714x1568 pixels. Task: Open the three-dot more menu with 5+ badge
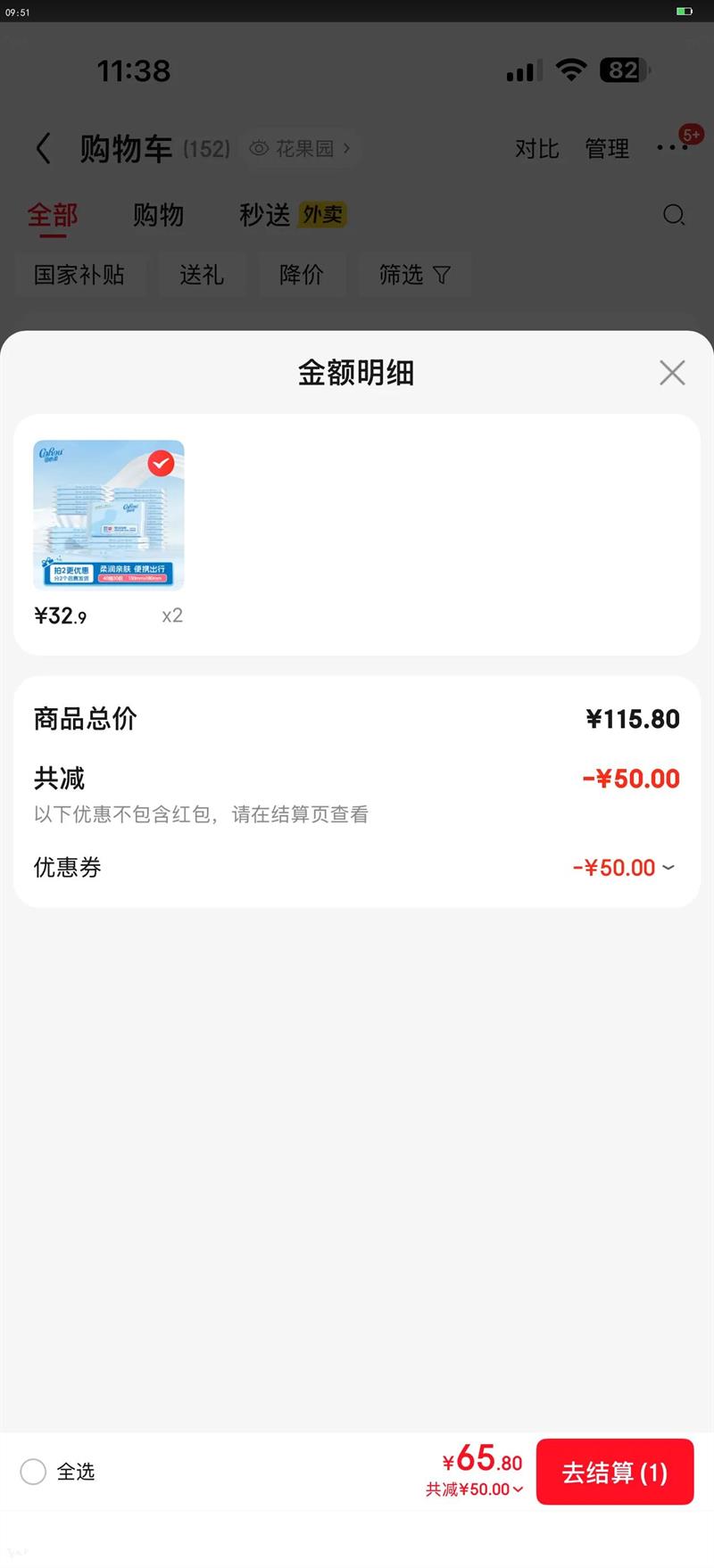coord(672,148)
